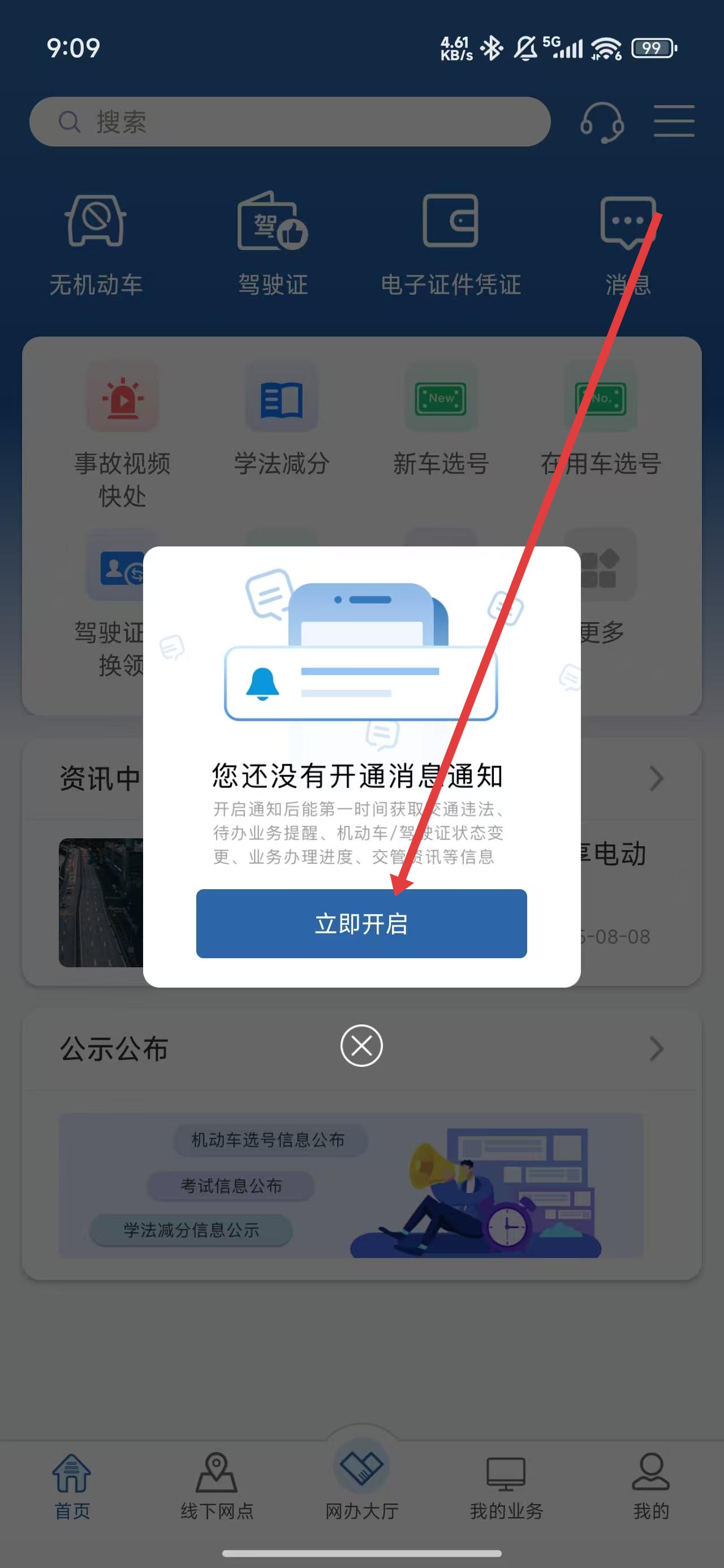Open customer service headset icon

(x=602, y=122)
